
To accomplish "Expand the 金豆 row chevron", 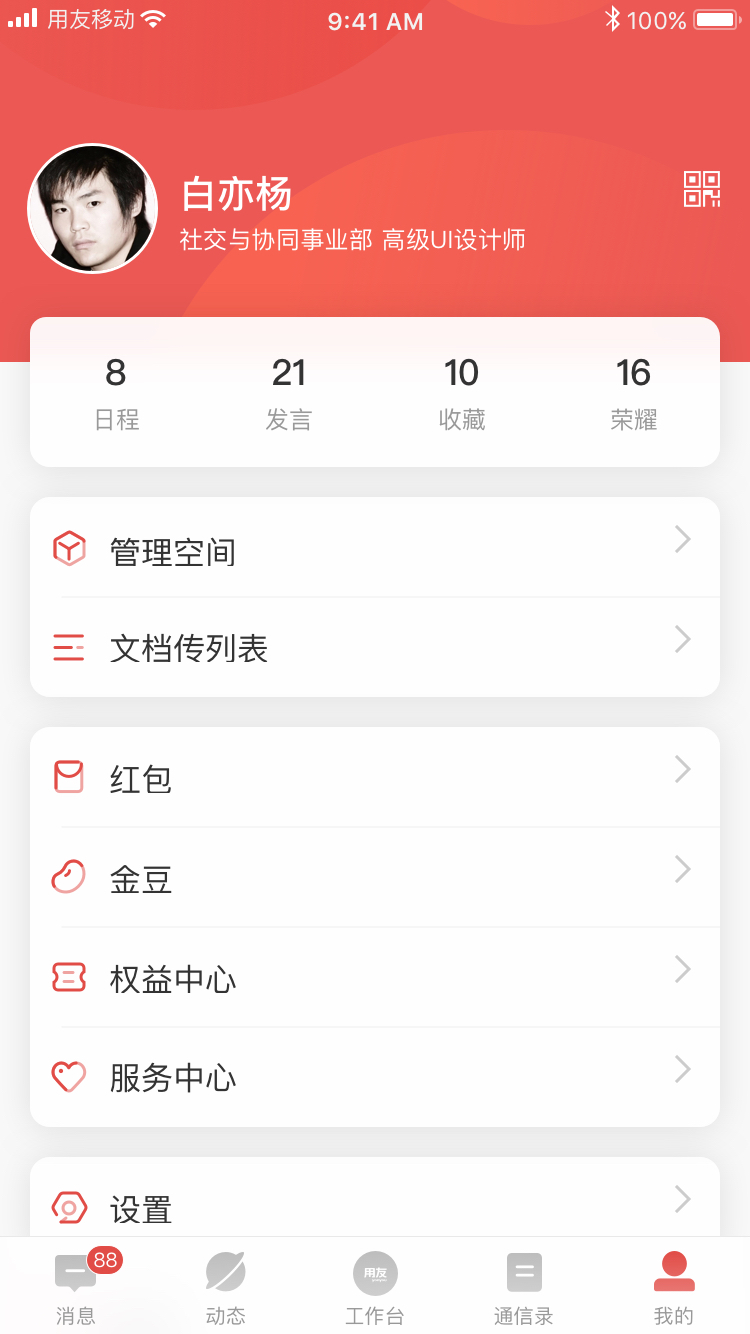I will click(682, 869).
